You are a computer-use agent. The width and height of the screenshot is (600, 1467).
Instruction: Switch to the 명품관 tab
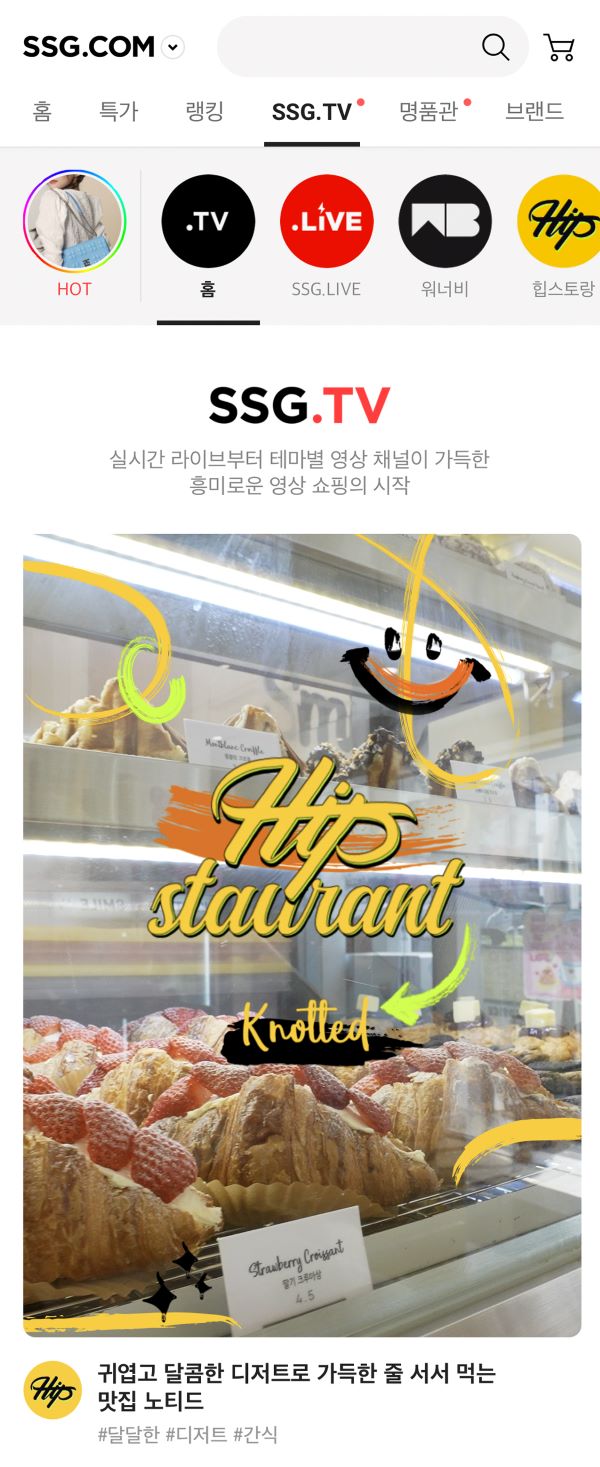[428, 111]
